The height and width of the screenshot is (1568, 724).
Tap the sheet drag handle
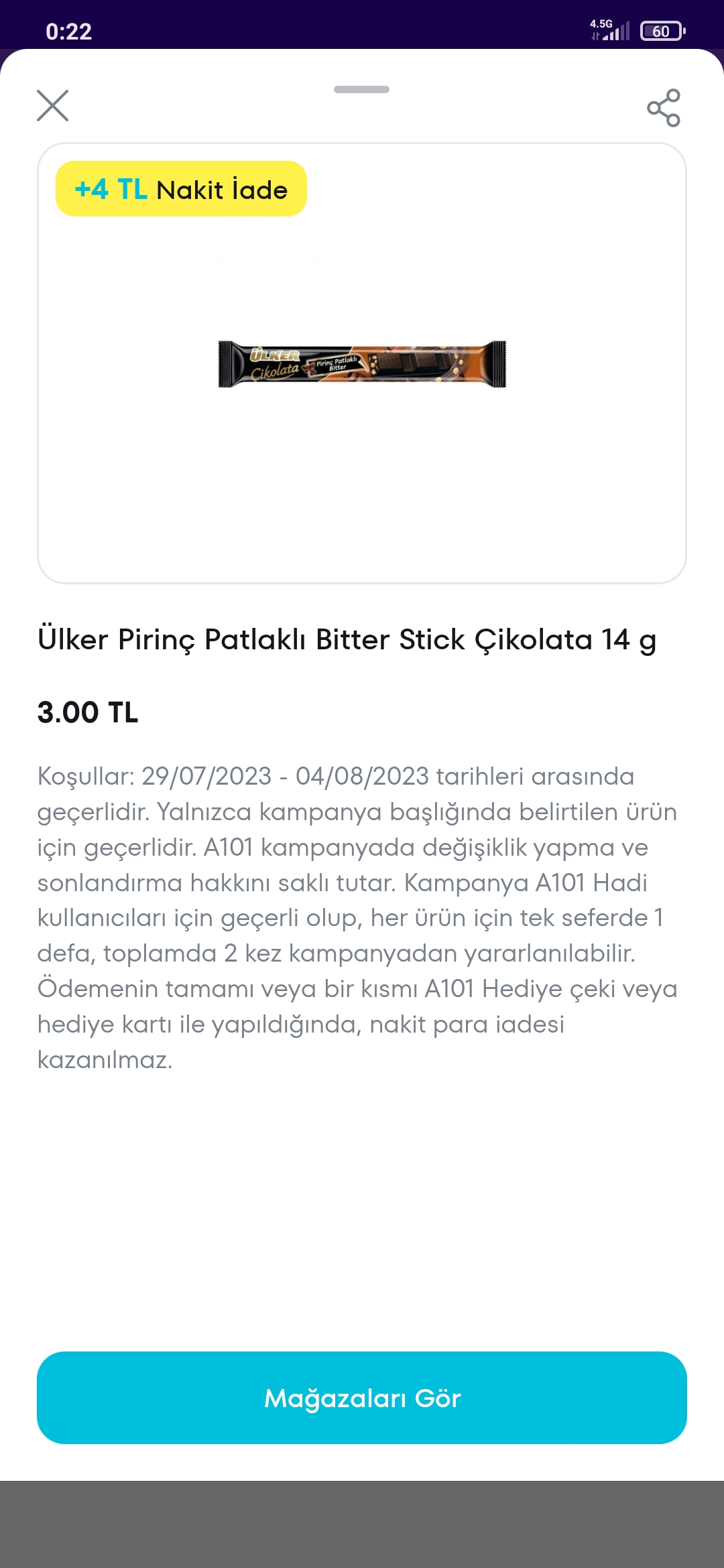pyautogui.click(x=362, y=89)
